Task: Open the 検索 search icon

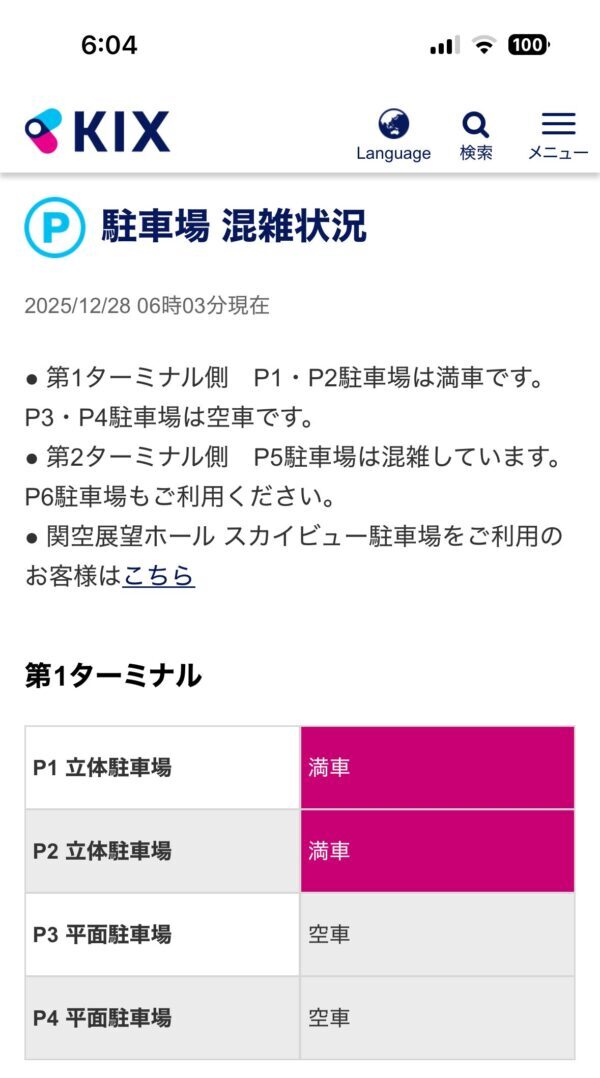Action: click(476, 134)
